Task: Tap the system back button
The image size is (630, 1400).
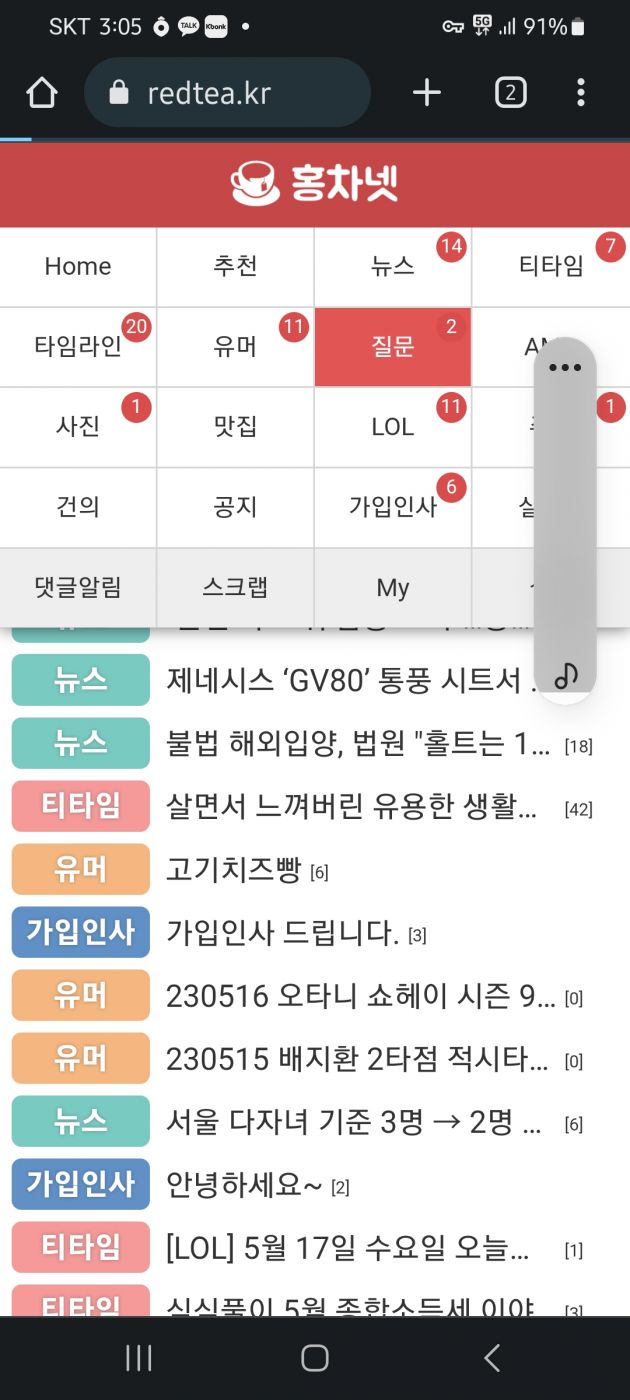Action: 491,1357
